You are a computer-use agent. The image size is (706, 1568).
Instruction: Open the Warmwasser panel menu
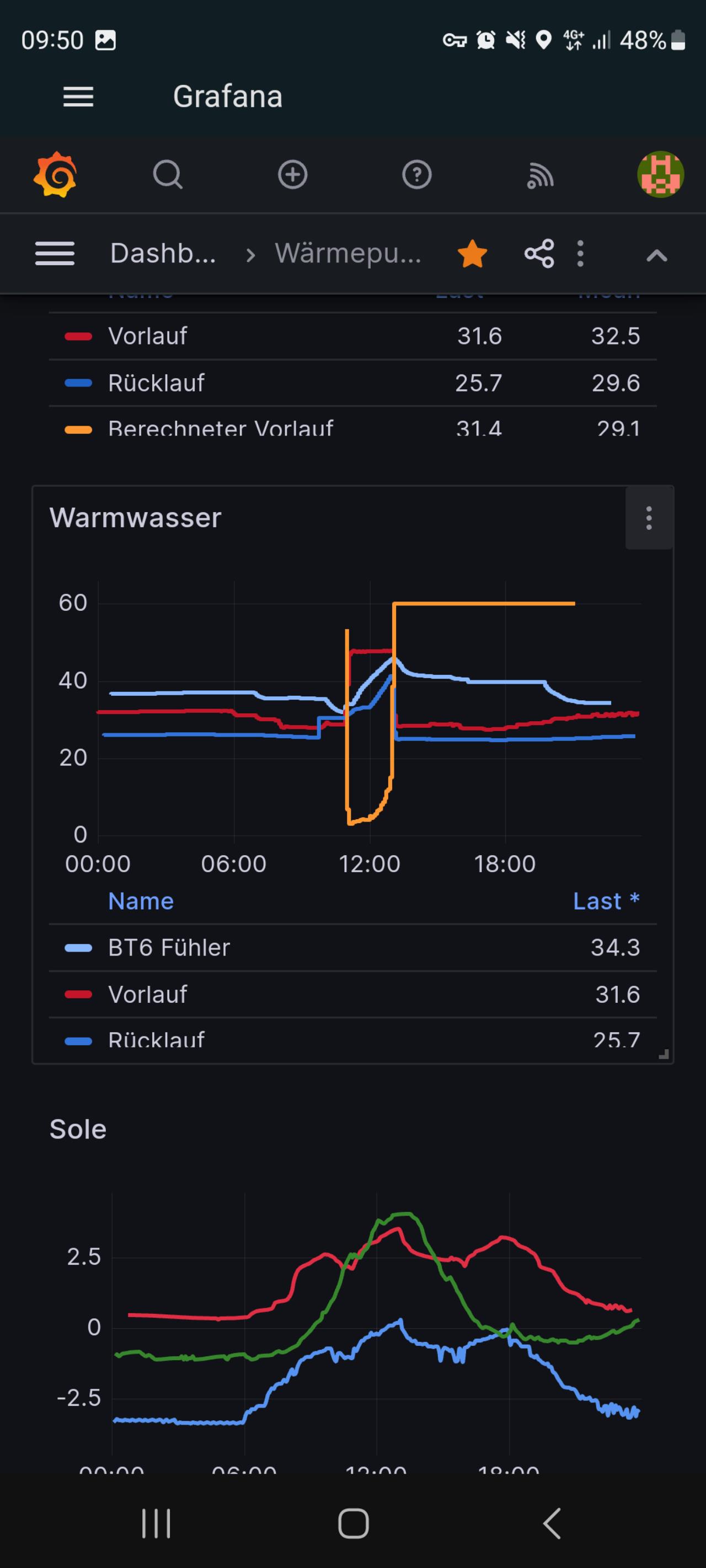[649, 518]
